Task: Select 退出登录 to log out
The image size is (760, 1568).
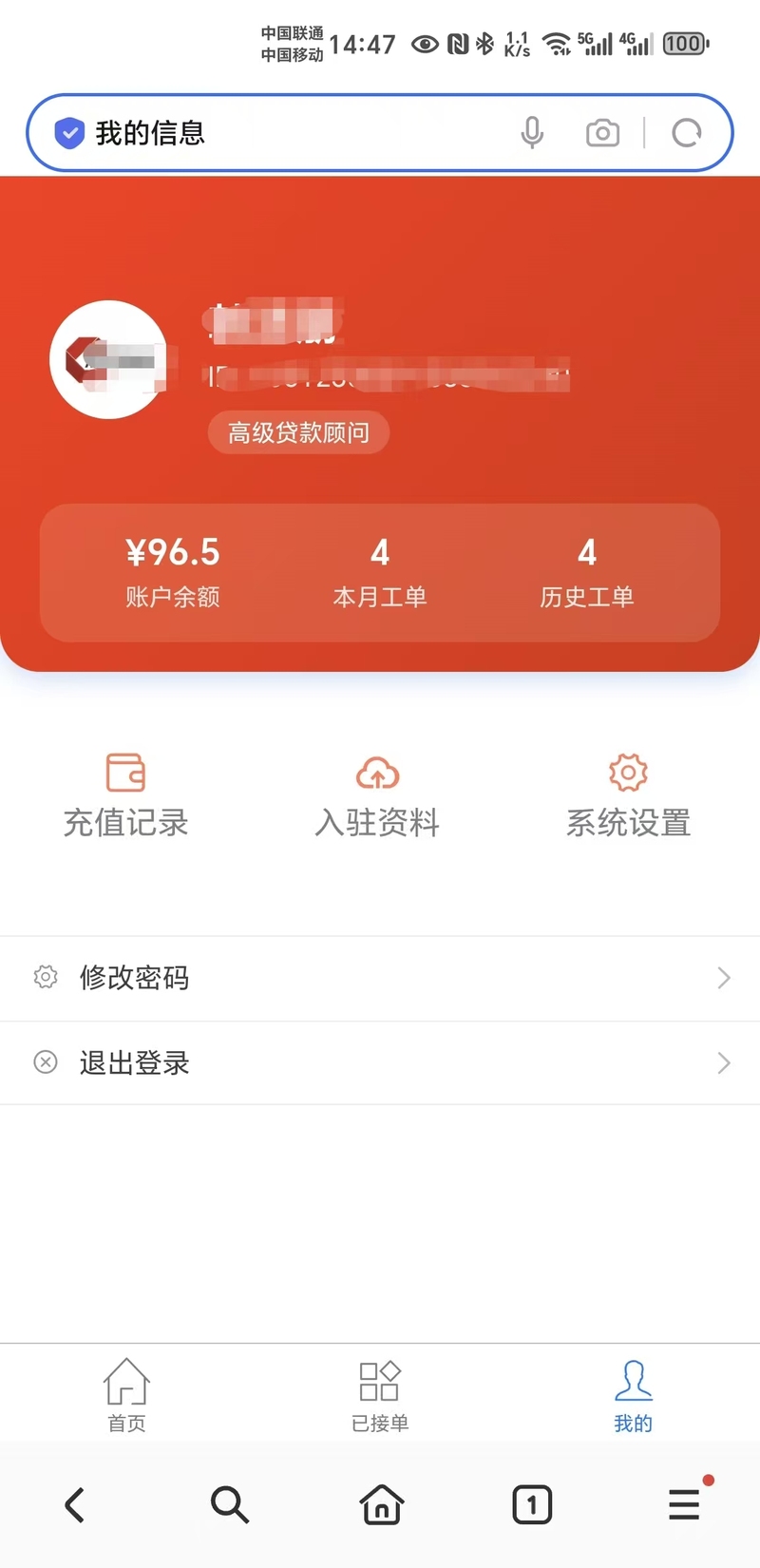Action: [380, 1062]
